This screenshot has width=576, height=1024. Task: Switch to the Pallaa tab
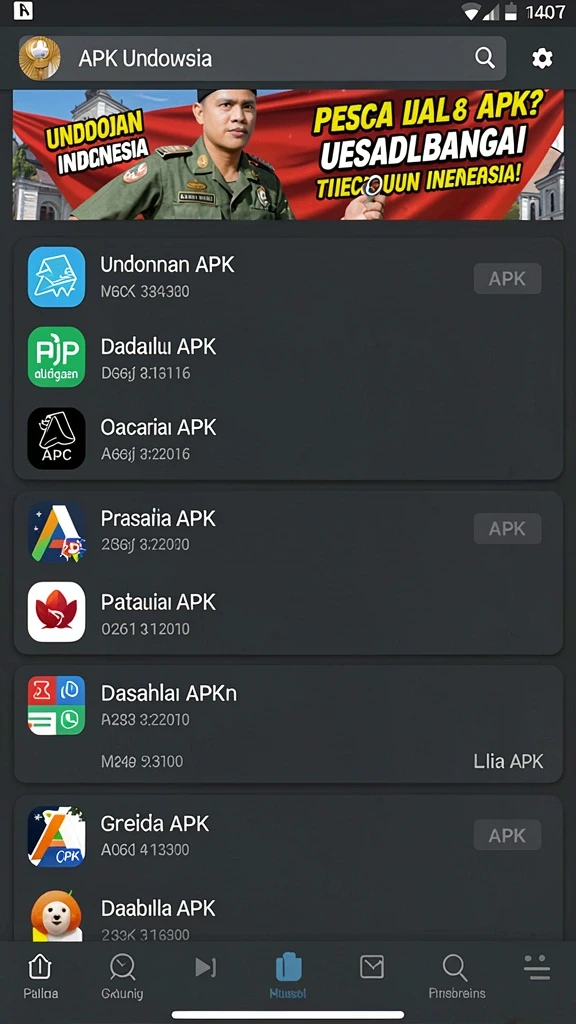[40, 976]
